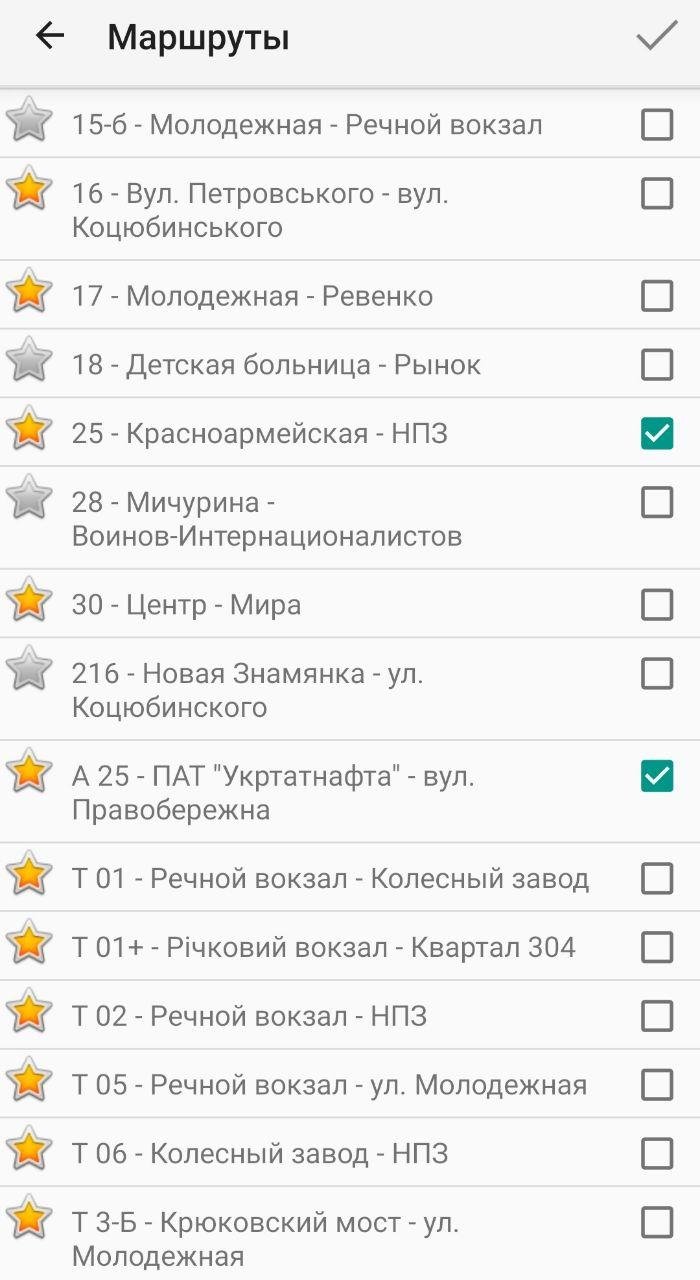Star route 18 Детская больница - Рынок
Viewport: 700px width, 1280px height.
[29, 361]
